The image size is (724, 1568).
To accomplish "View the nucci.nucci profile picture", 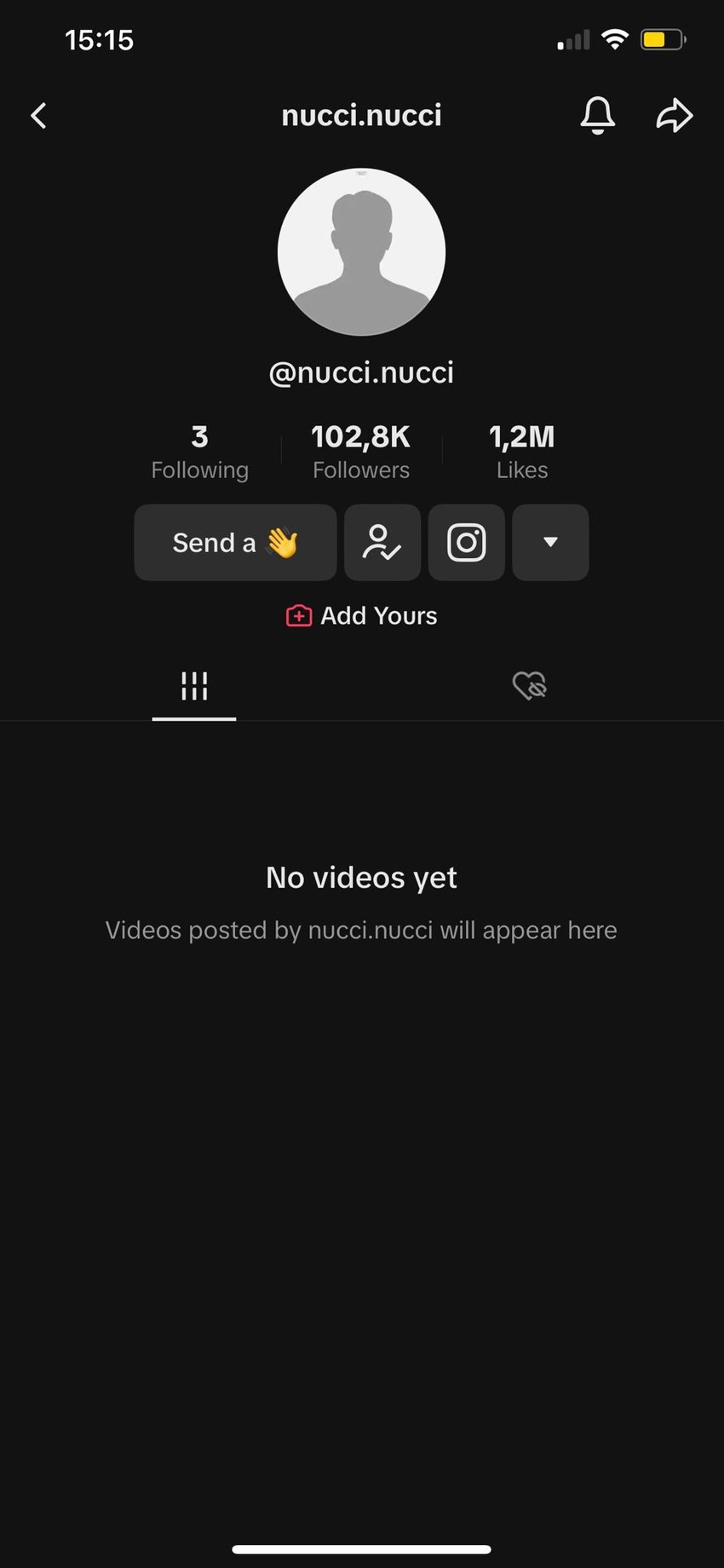I will pos(361,252).
